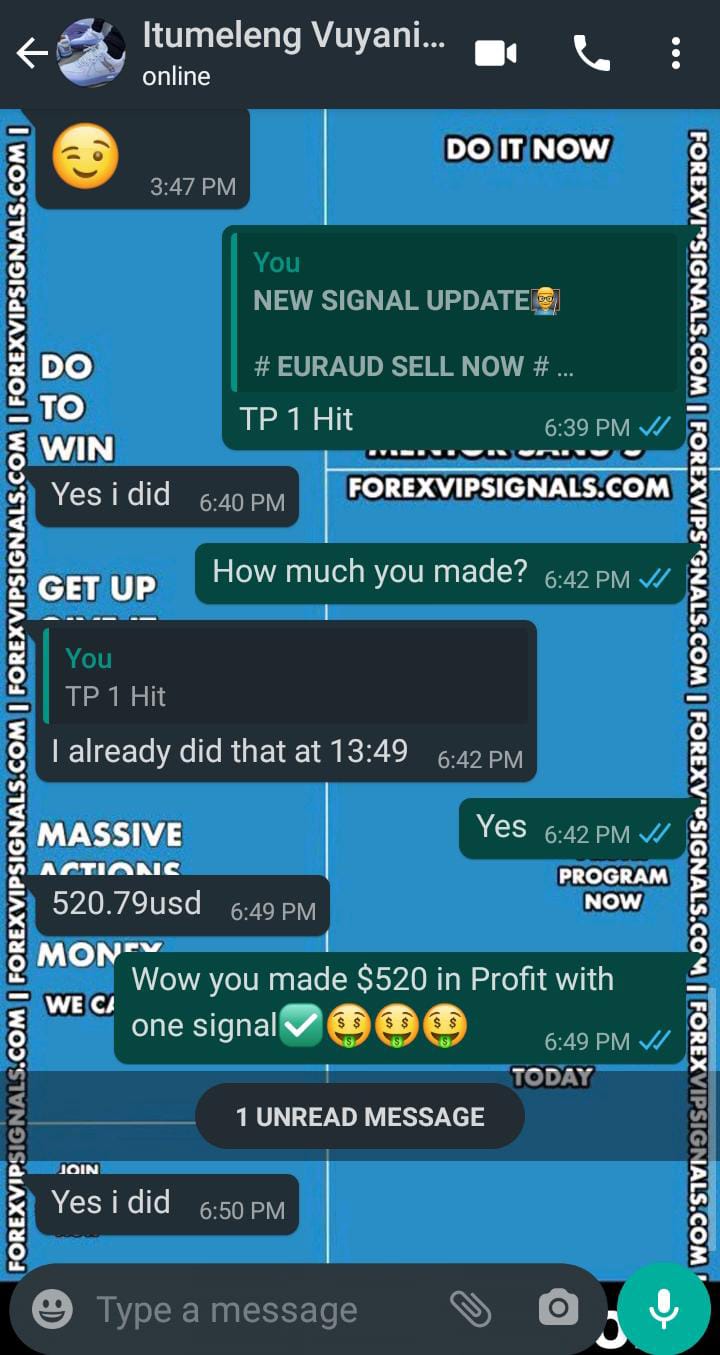Screen dimensions: 720x1355
Task: Jump to quoted TP 1 Hit message
Action: point(286,677)
